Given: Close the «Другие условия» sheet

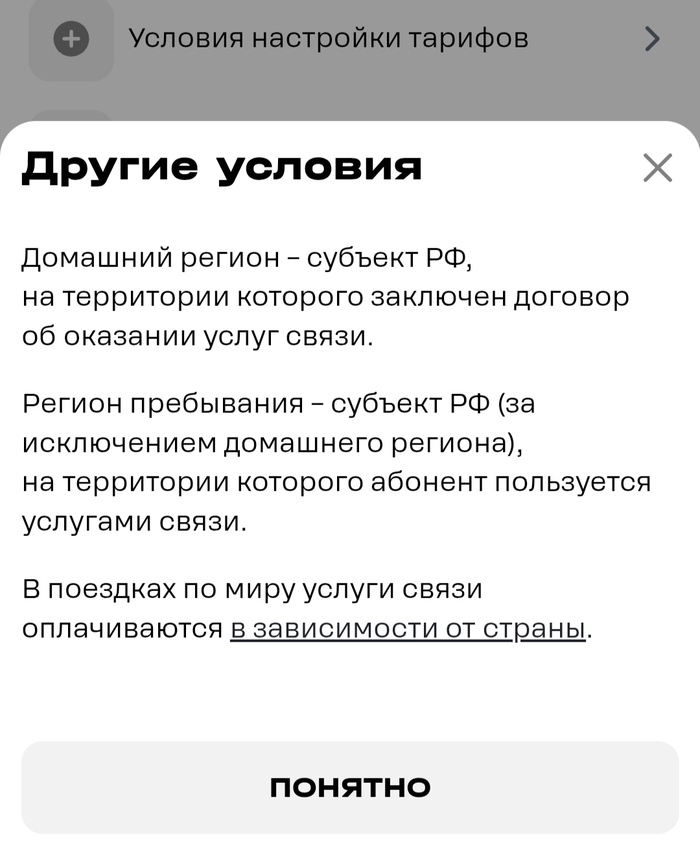Looking at the screenshot, I should 657,168.
